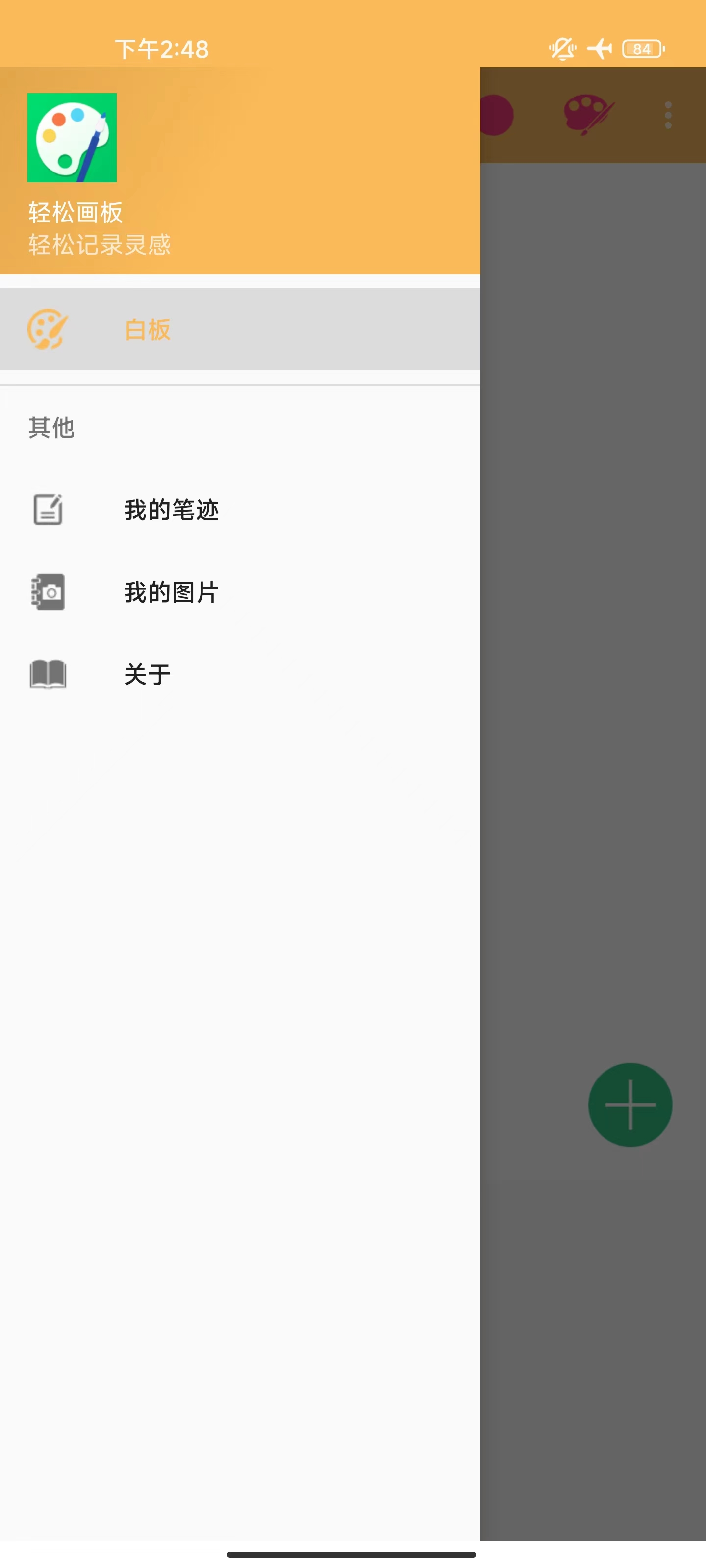Click the 轻松画板 app icon in drawer header

pos(72,137)
